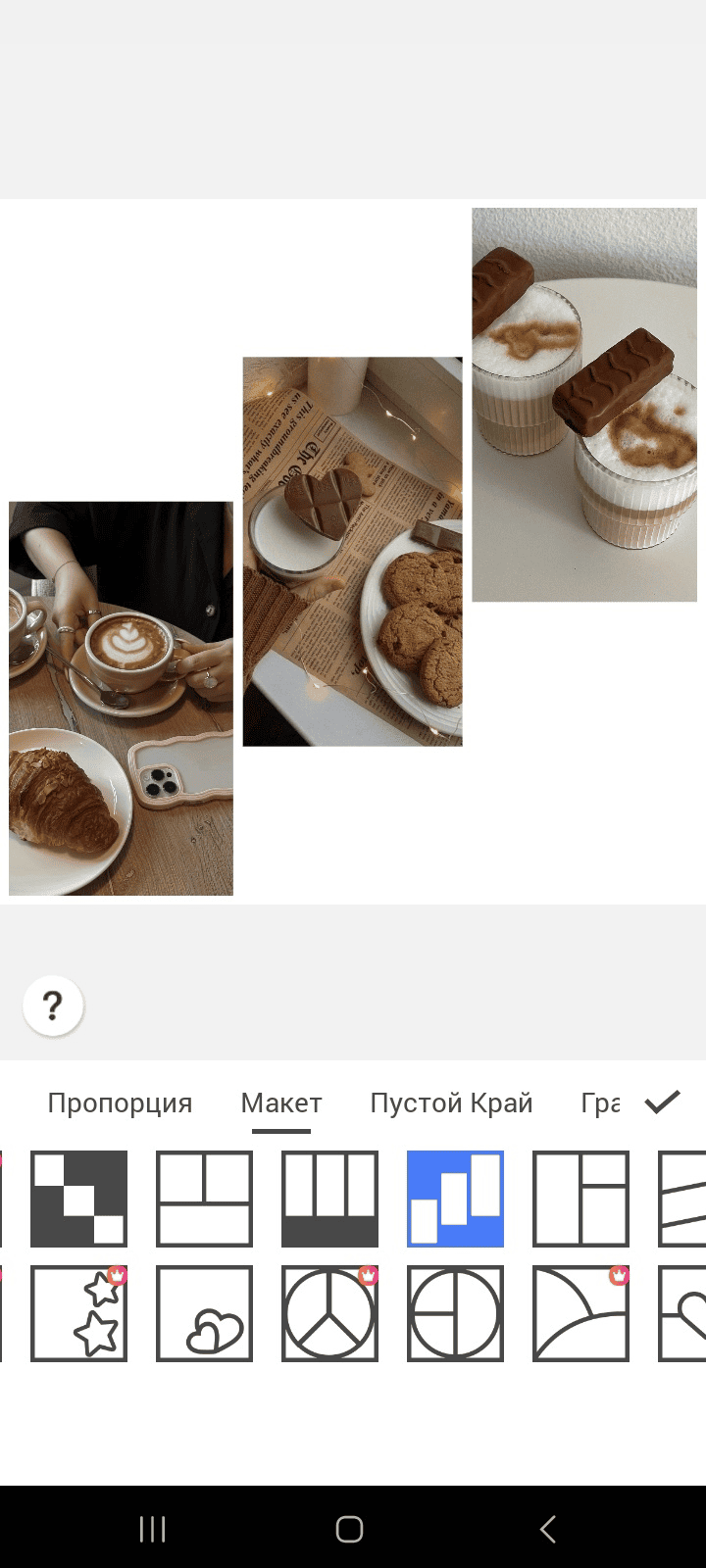Image resolution: width=706 pixels, height=1568 pixels.
Task: Open recent apps from navigation bar
Action: tap(152, 1529)
